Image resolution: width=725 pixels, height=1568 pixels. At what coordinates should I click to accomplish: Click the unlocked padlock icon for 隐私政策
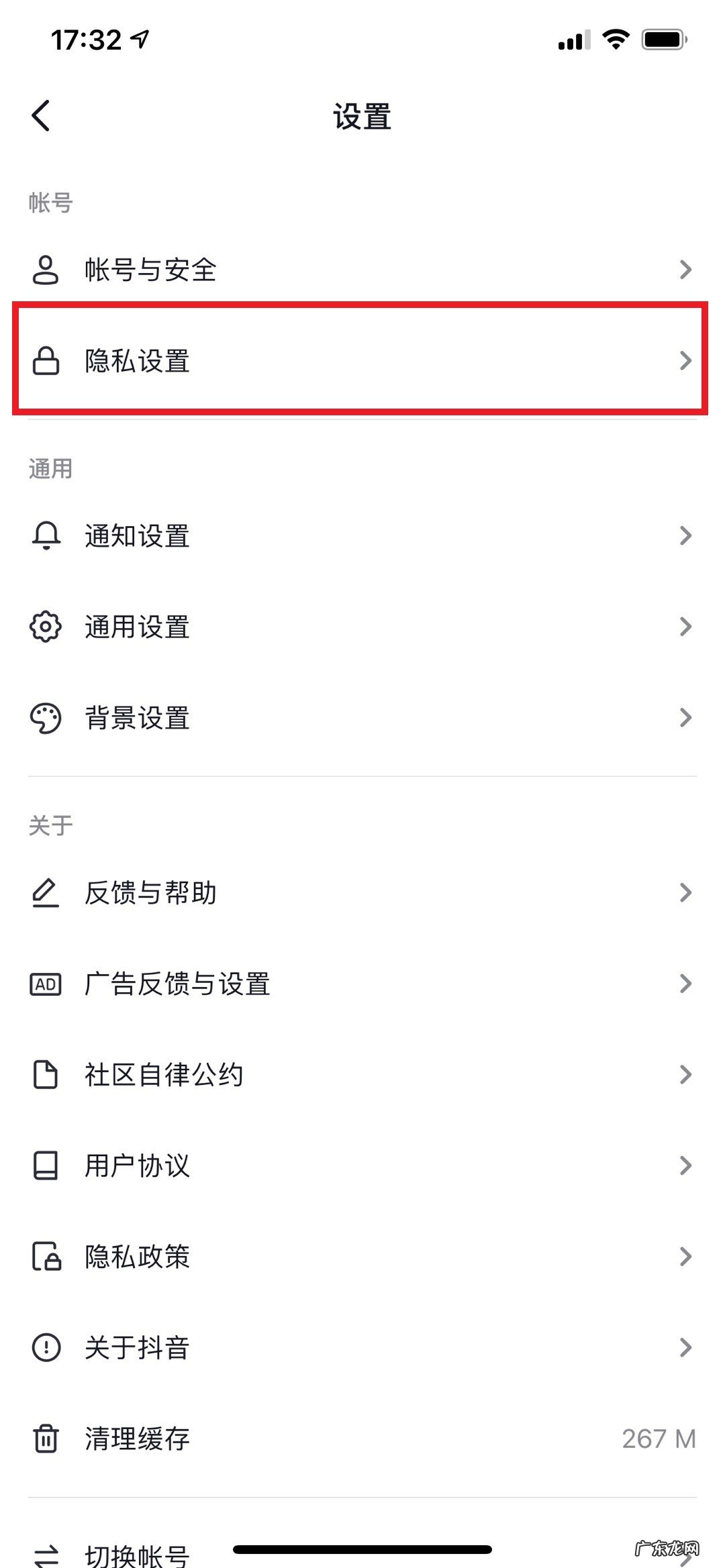45,1257
